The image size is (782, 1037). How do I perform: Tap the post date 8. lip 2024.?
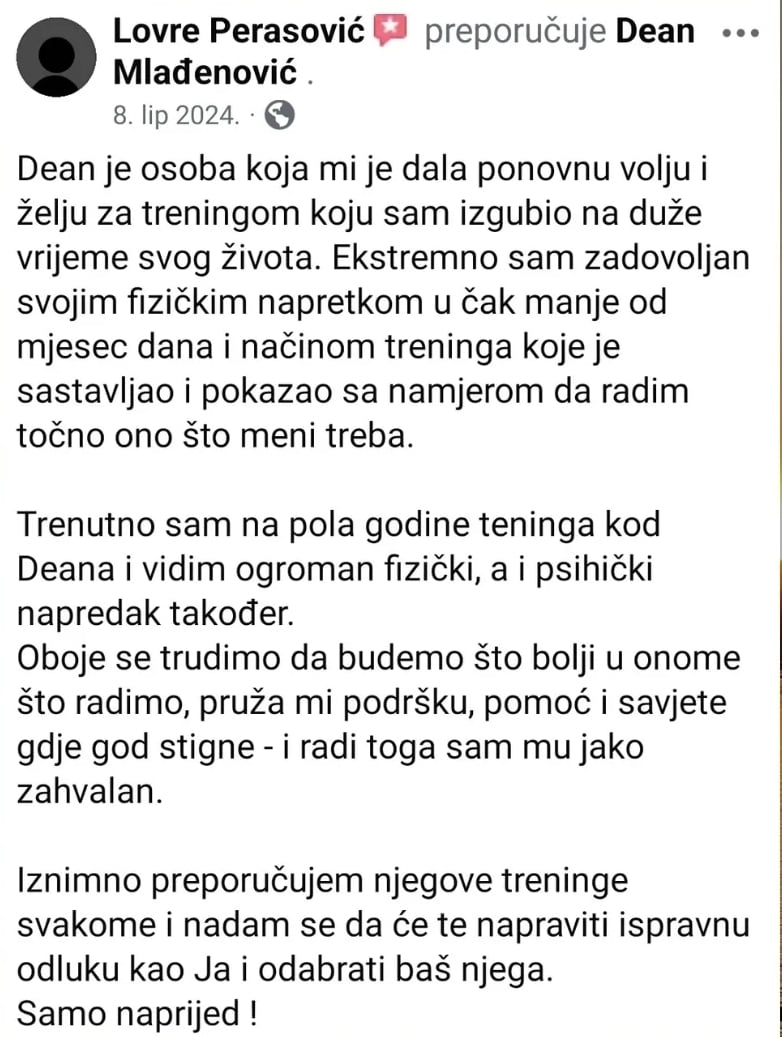(175, 116)
